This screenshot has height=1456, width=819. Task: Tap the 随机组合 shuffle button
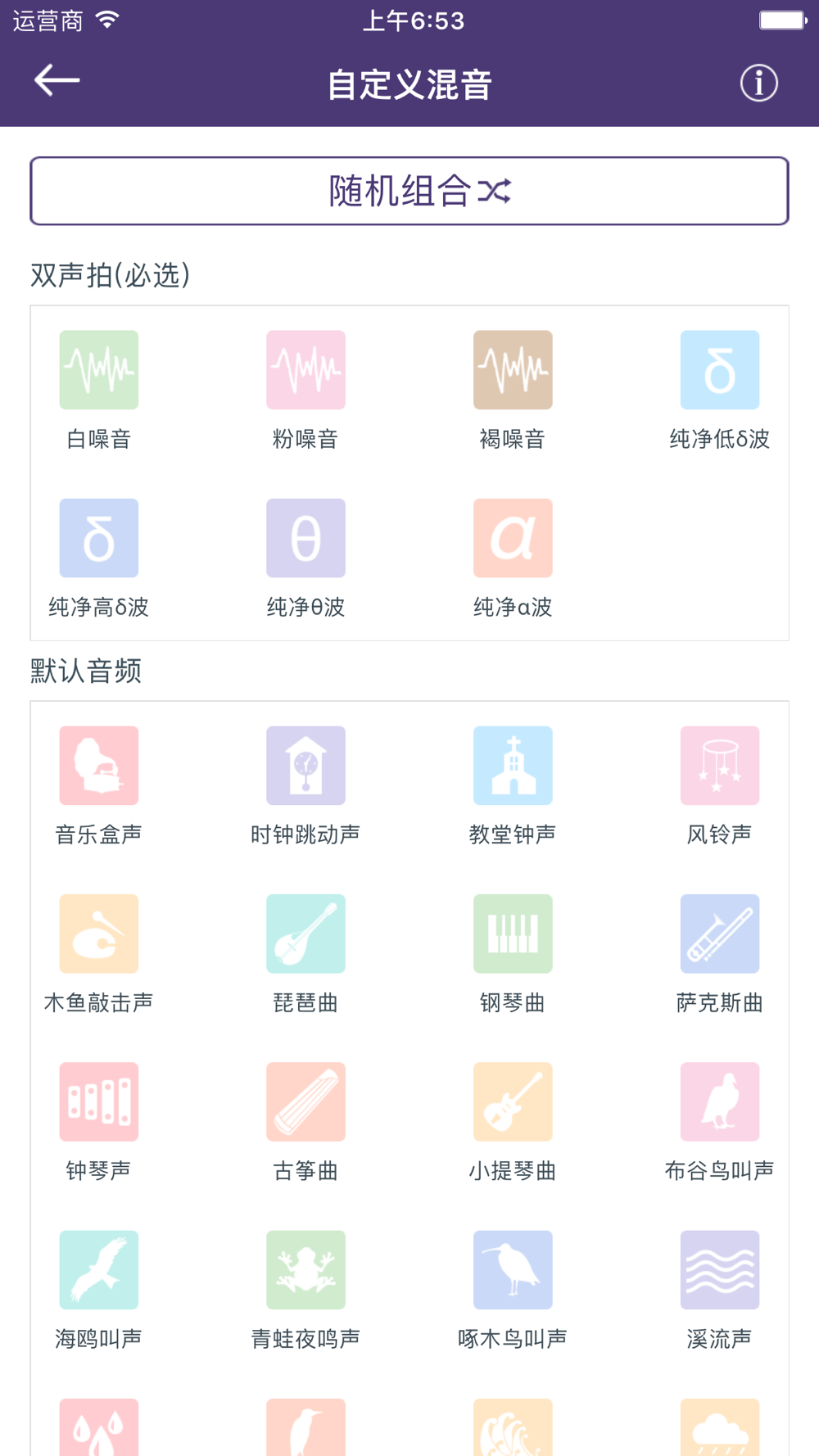point(409,191)
